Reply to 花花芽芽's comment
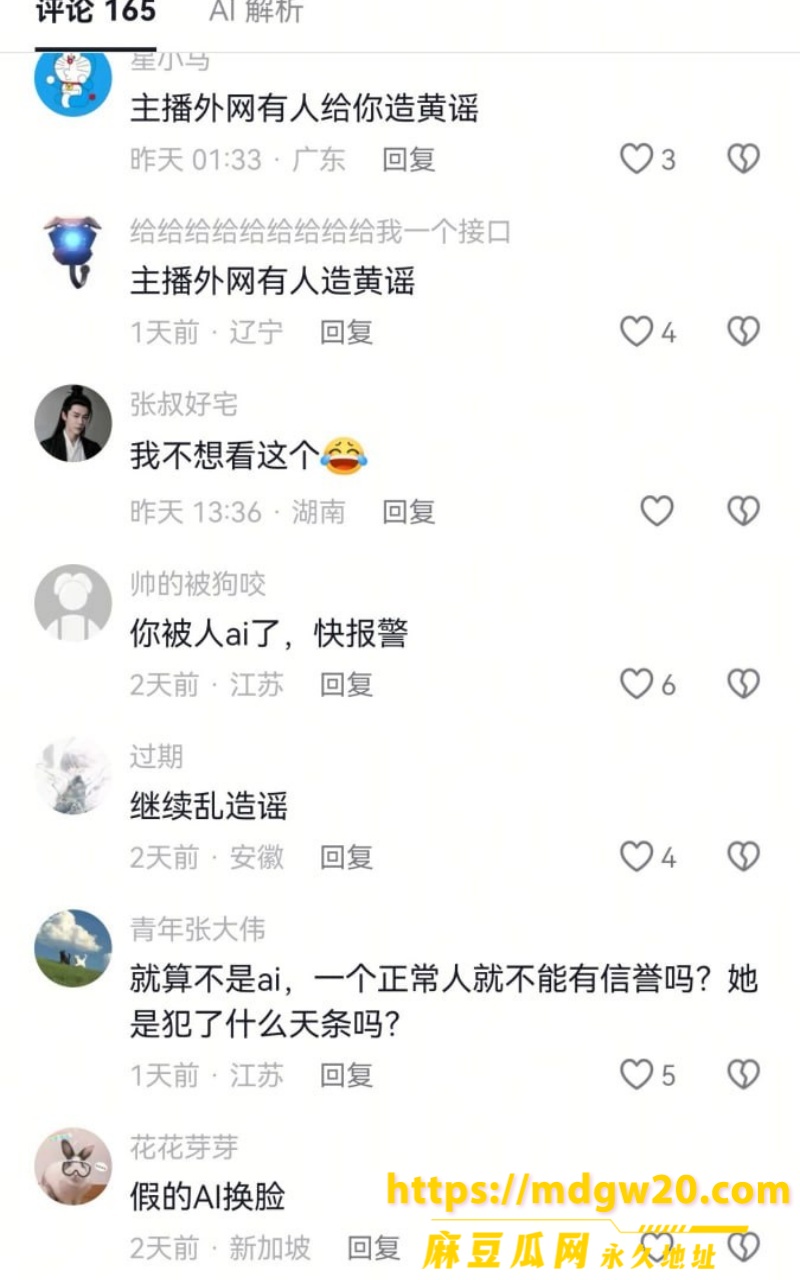Image resolution: width=800 pixels, height=1280 pixels. click(373, 1248)
